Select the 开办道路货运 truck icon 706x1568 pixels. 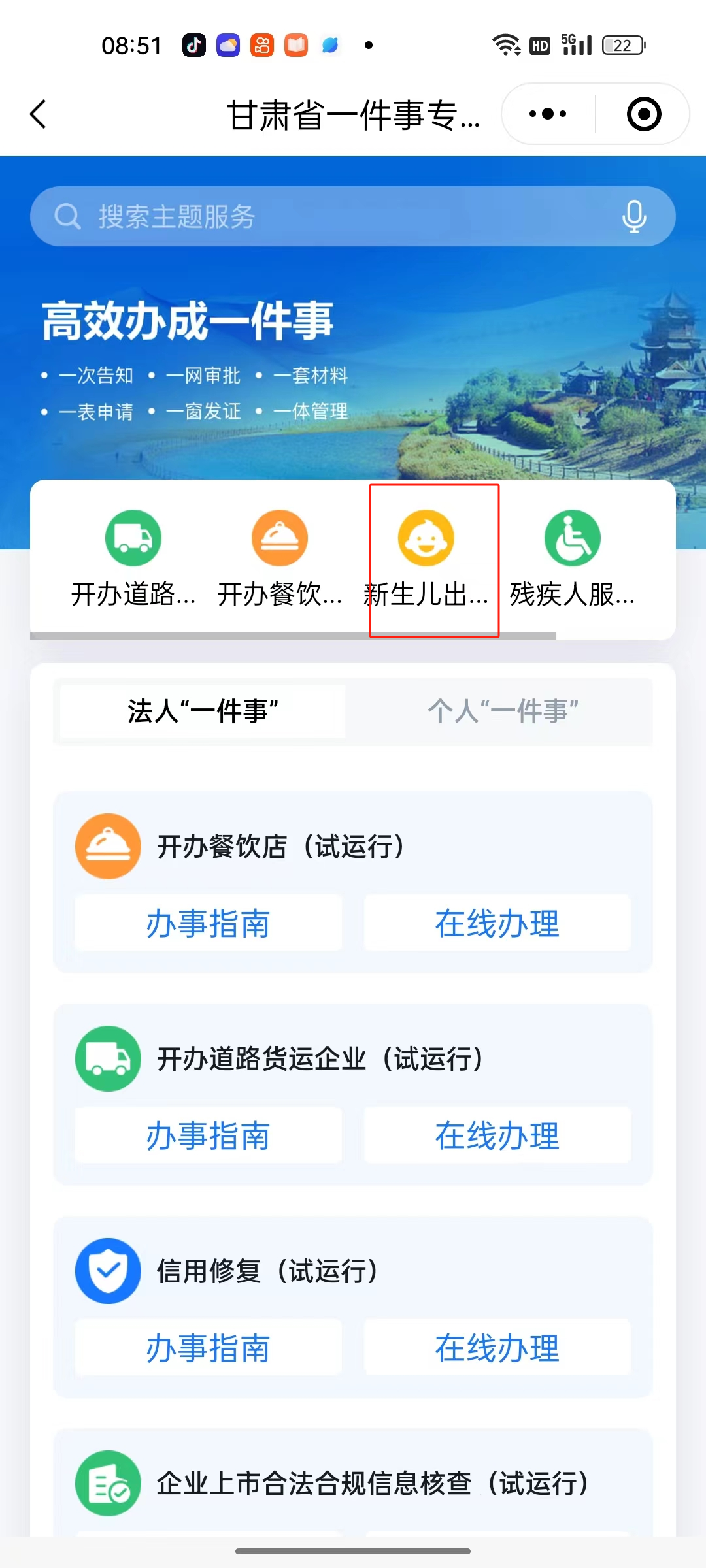tap(133, 537)
